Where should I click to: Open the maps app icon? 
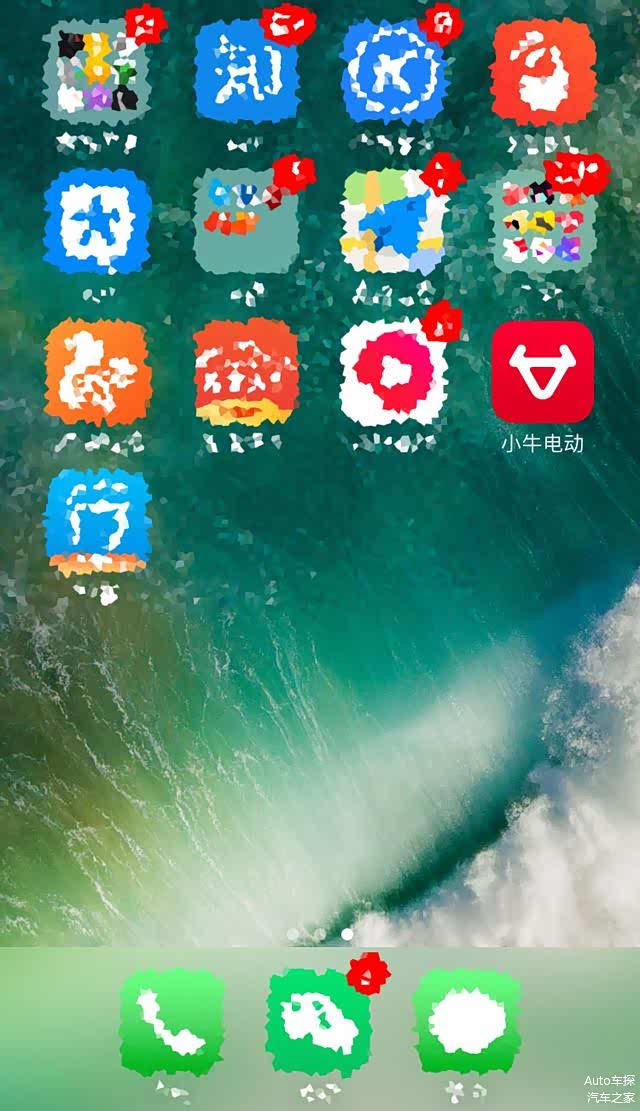click(394, 222)
